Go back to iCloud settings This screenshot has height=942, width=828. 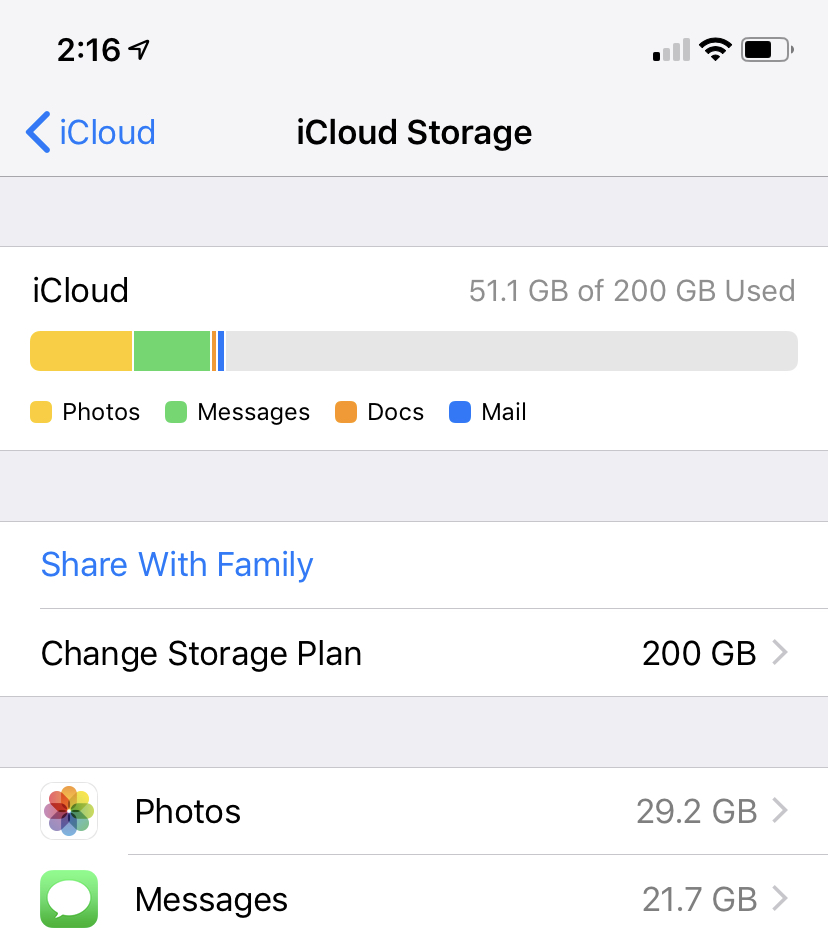point(91,132)
